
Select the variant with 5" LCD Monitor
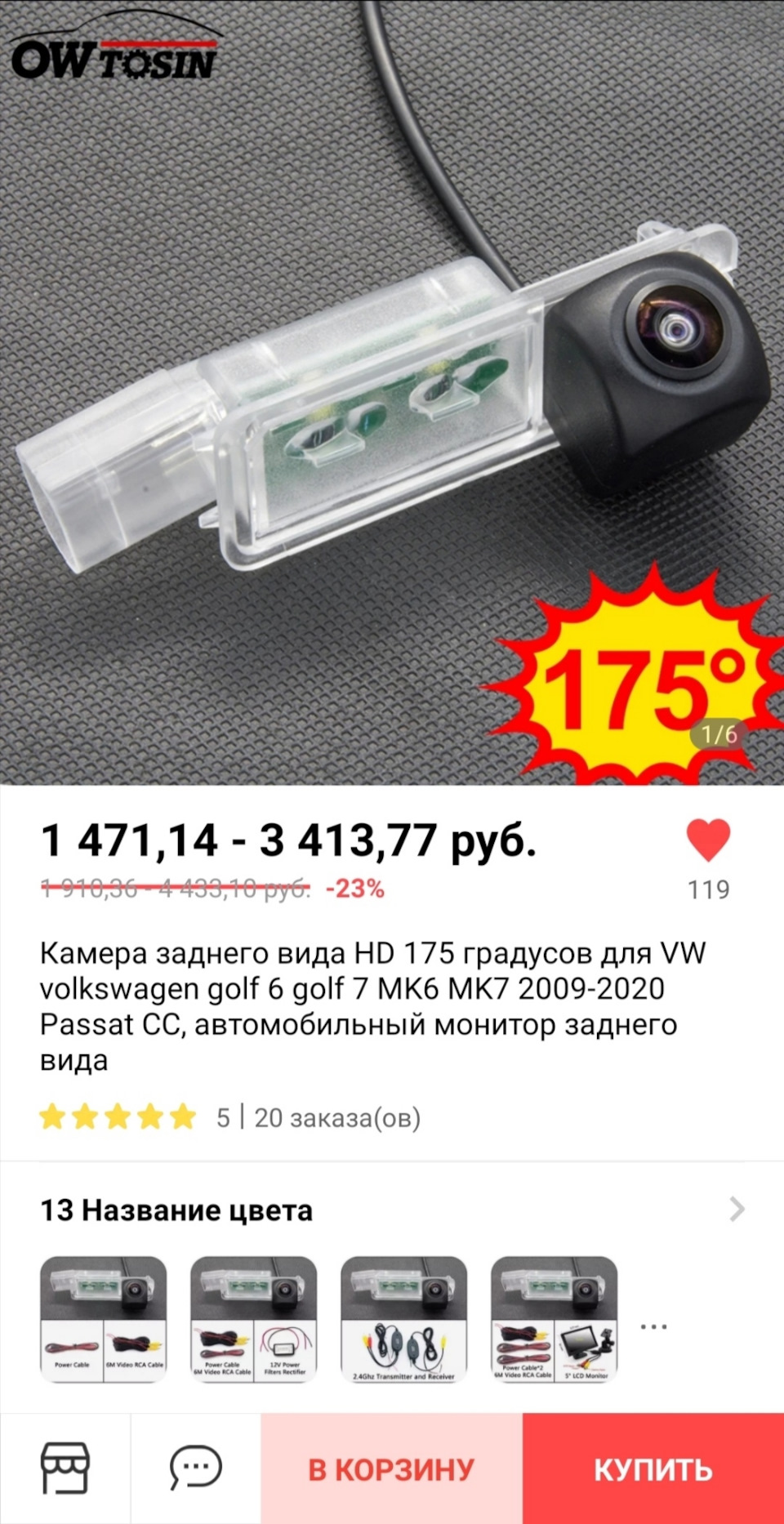(x=554, y=1318)
